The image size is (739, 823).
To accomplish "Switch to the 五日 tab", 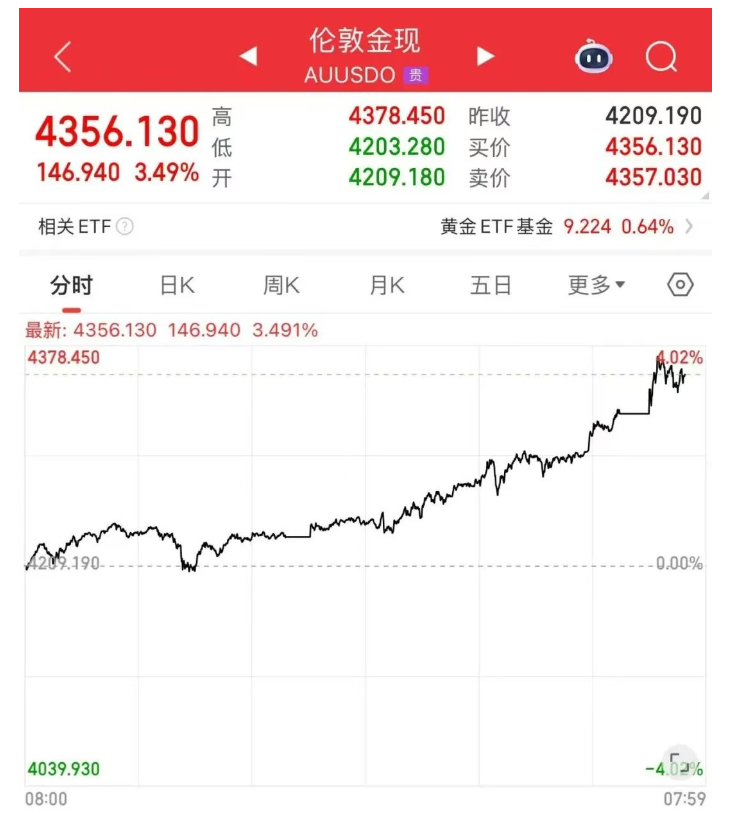I will click(491, 286).
